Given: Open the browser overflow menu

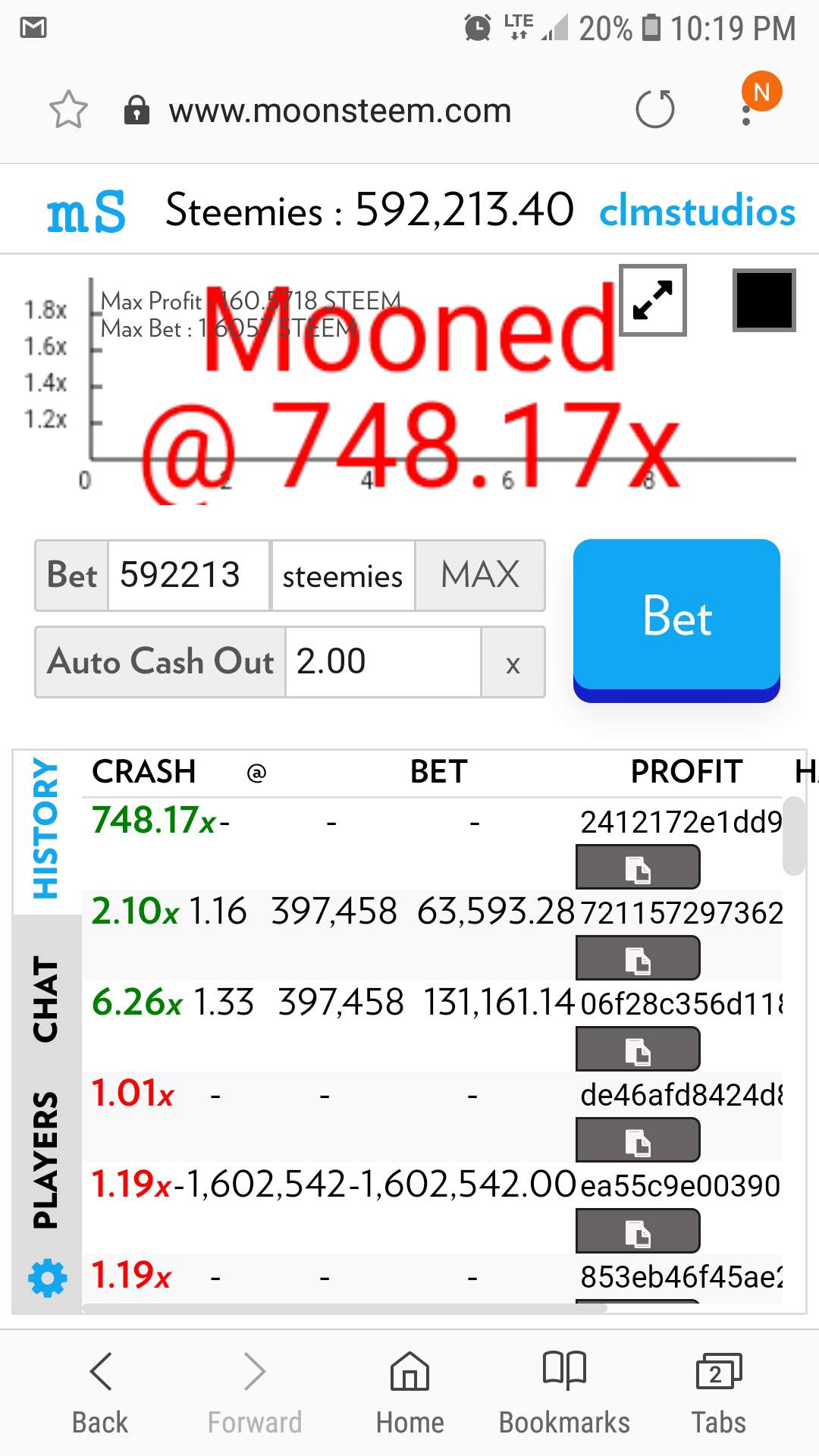Looking at the screenshot, I should pos(747,114).
